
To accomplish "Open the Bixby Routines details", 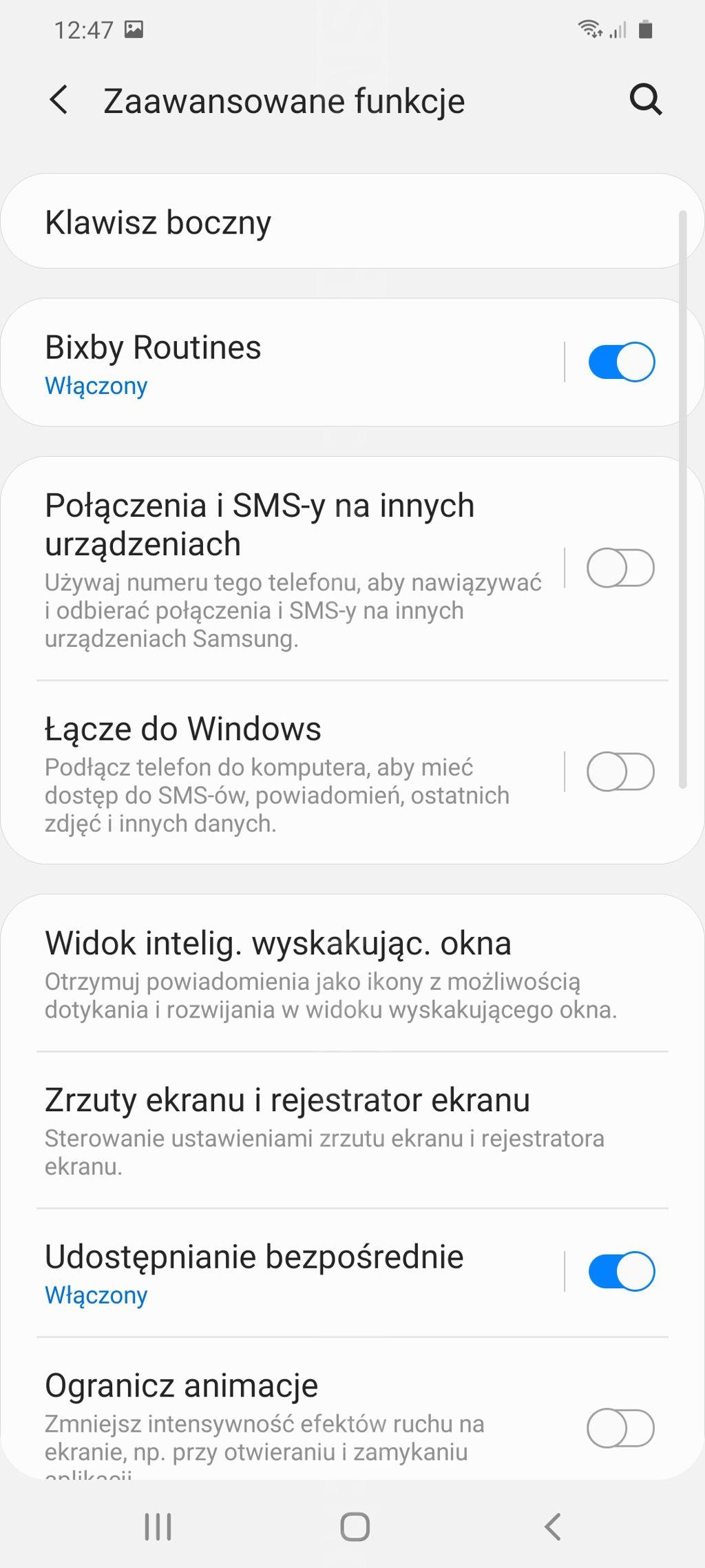I will coord(282,363).
